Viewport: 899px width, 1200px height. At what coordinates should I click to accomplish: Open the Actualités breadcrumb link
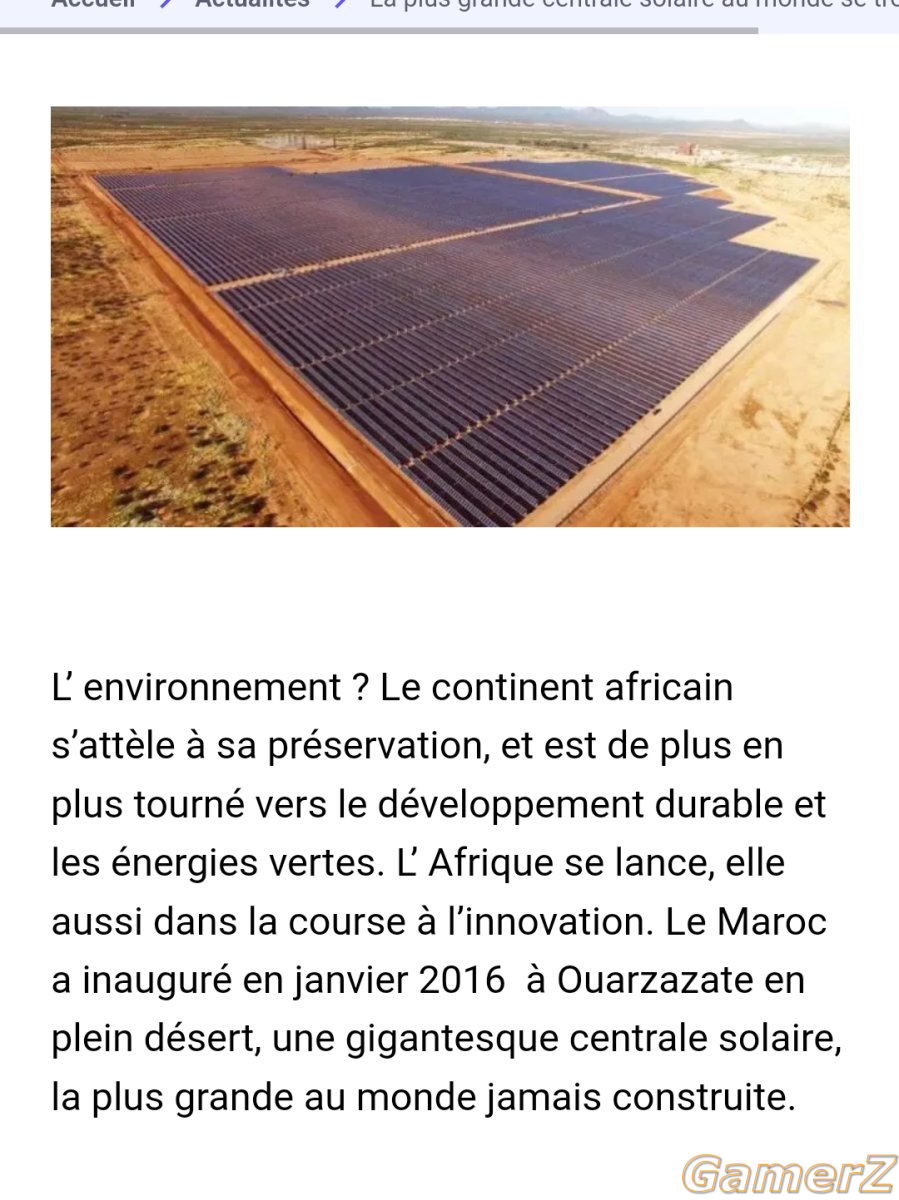pyautogui.click(x=252, y=4)
